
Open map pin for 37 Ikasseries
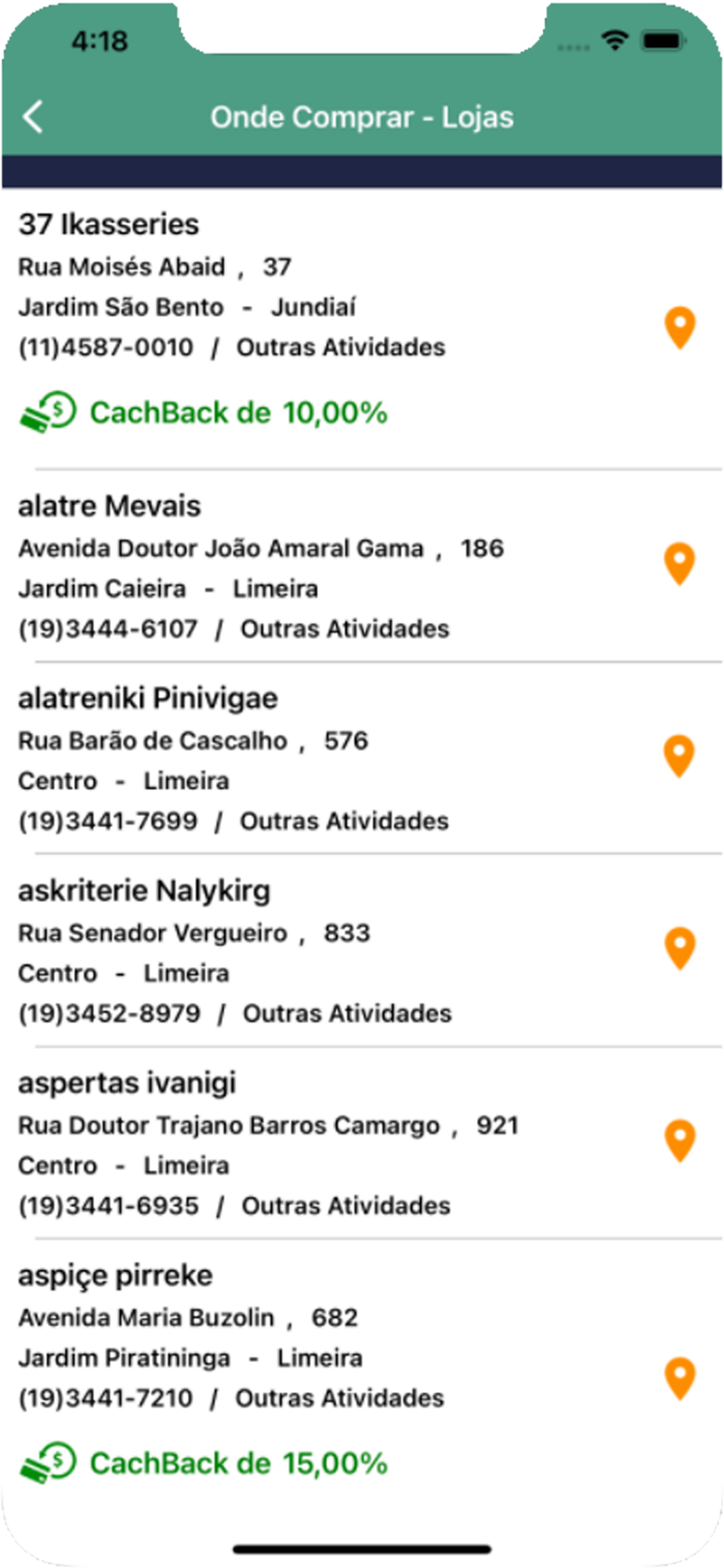coord(679,327)
